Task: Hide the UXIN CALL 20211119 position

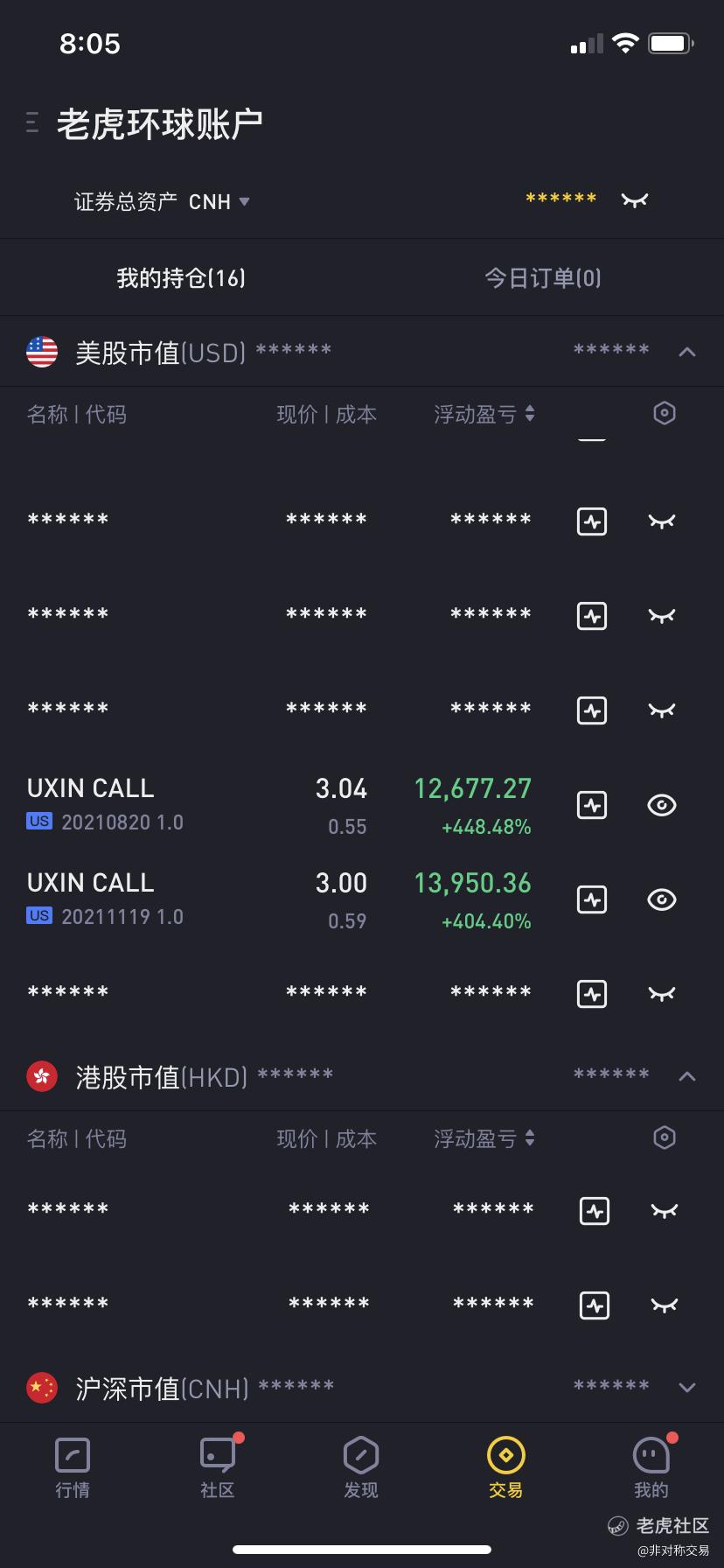Action: point(662,899)
